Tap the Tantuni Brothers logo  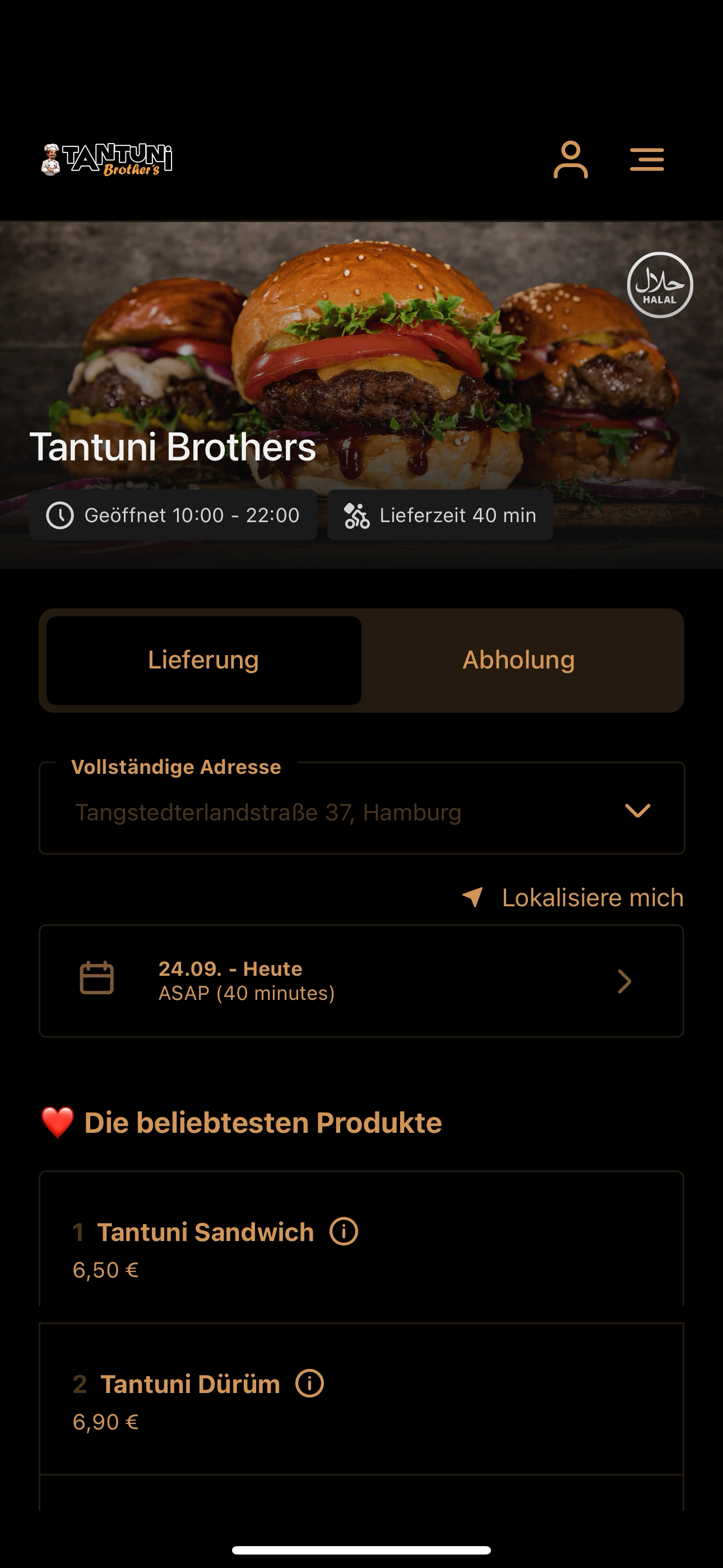[106, 160]
